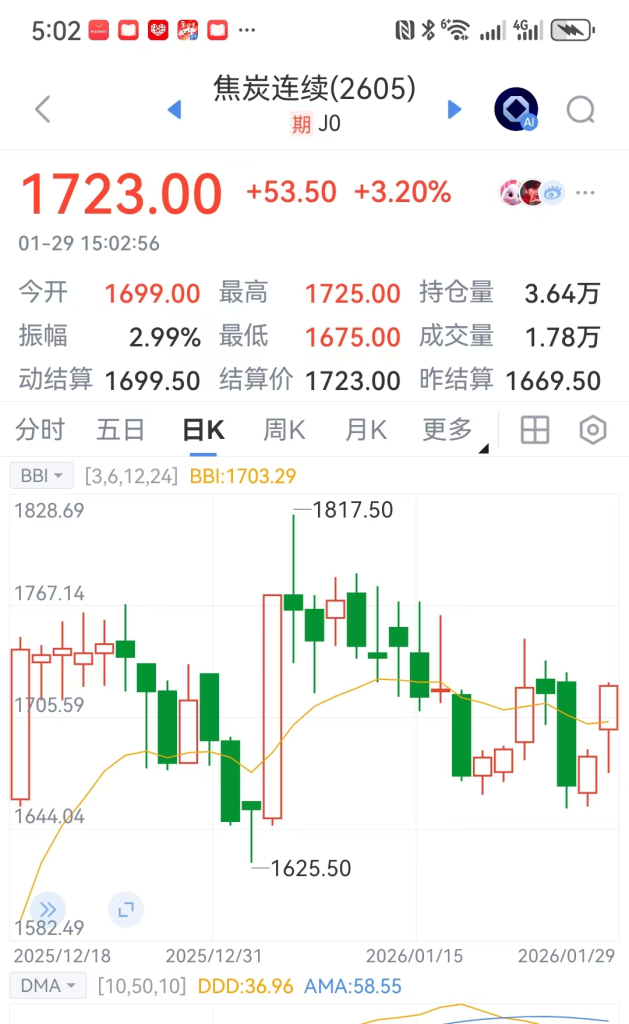Change the DMA indicator dropdown

click(x=48, y=986)
